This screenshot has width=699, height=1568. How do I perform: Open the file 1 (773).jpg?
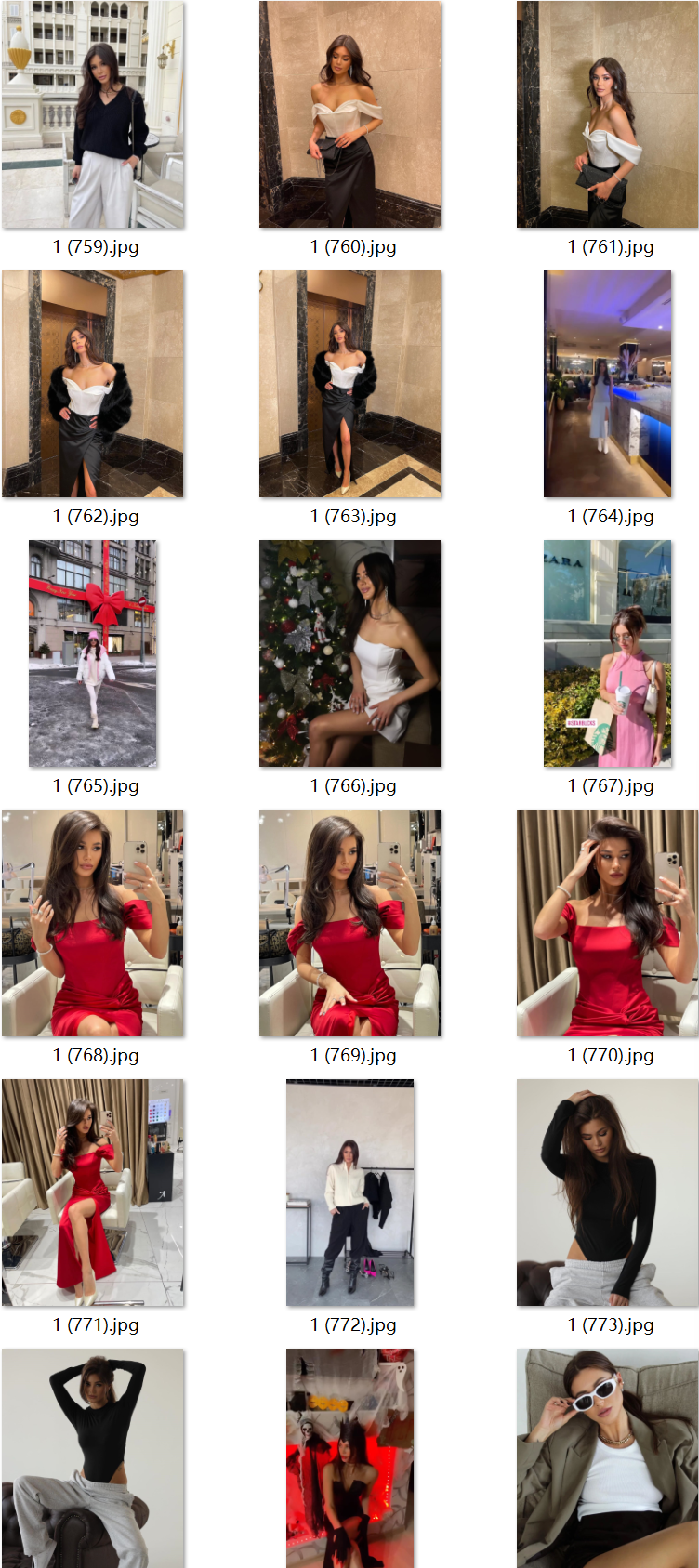[x=607, y=1192]
